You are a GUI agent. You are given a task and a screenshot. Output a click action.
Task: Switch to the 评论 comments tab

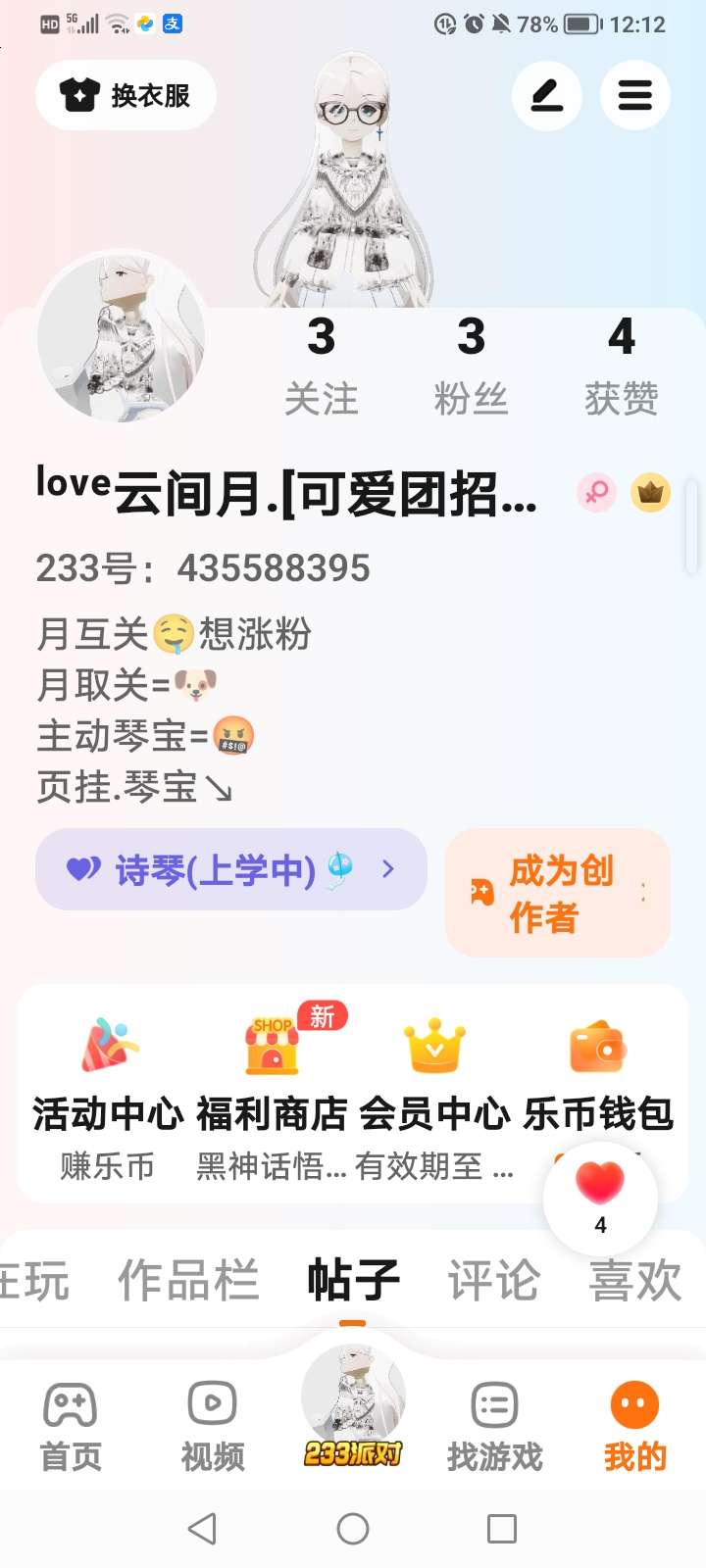pos(493,1280)
